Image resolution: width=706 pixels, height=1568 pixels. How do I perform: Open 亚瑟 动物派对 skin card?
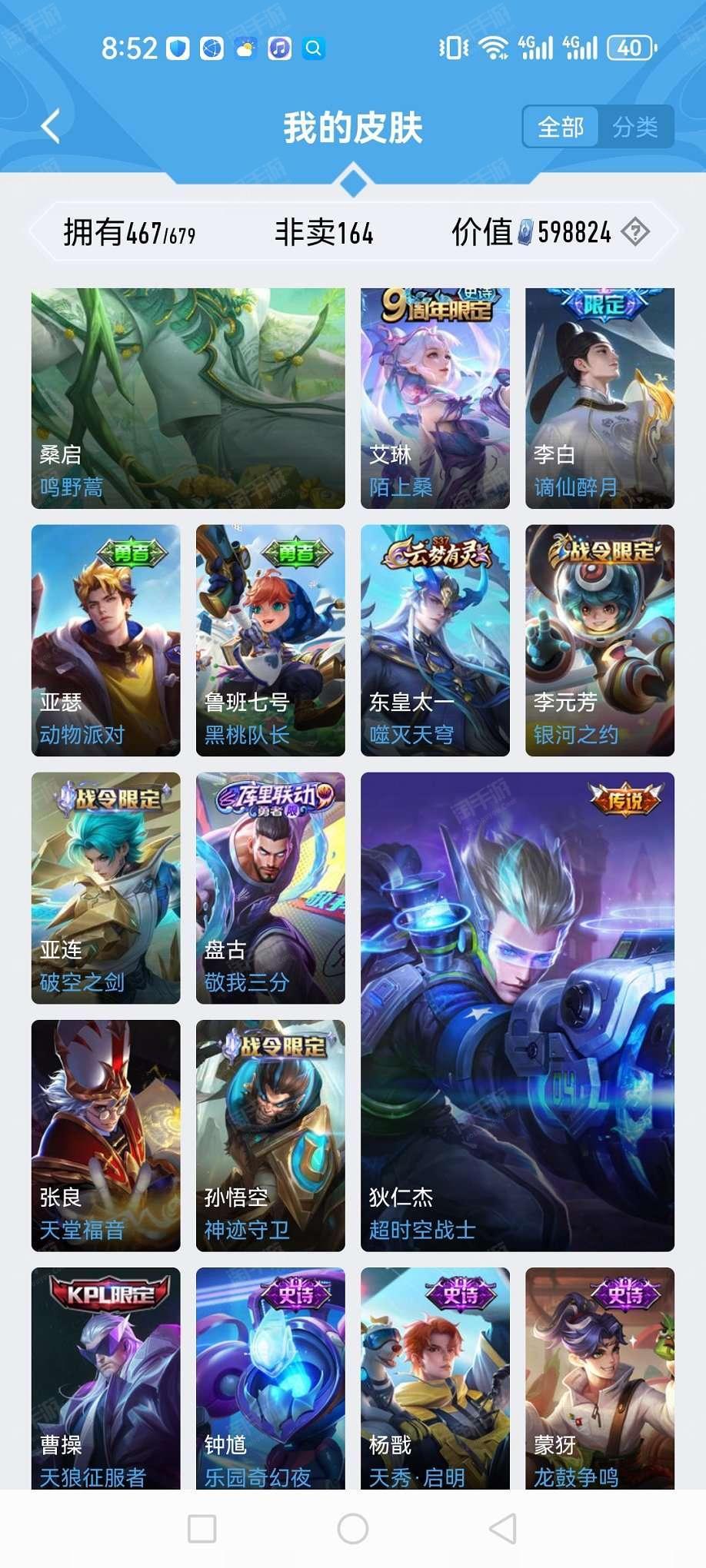tap(106, 640)
